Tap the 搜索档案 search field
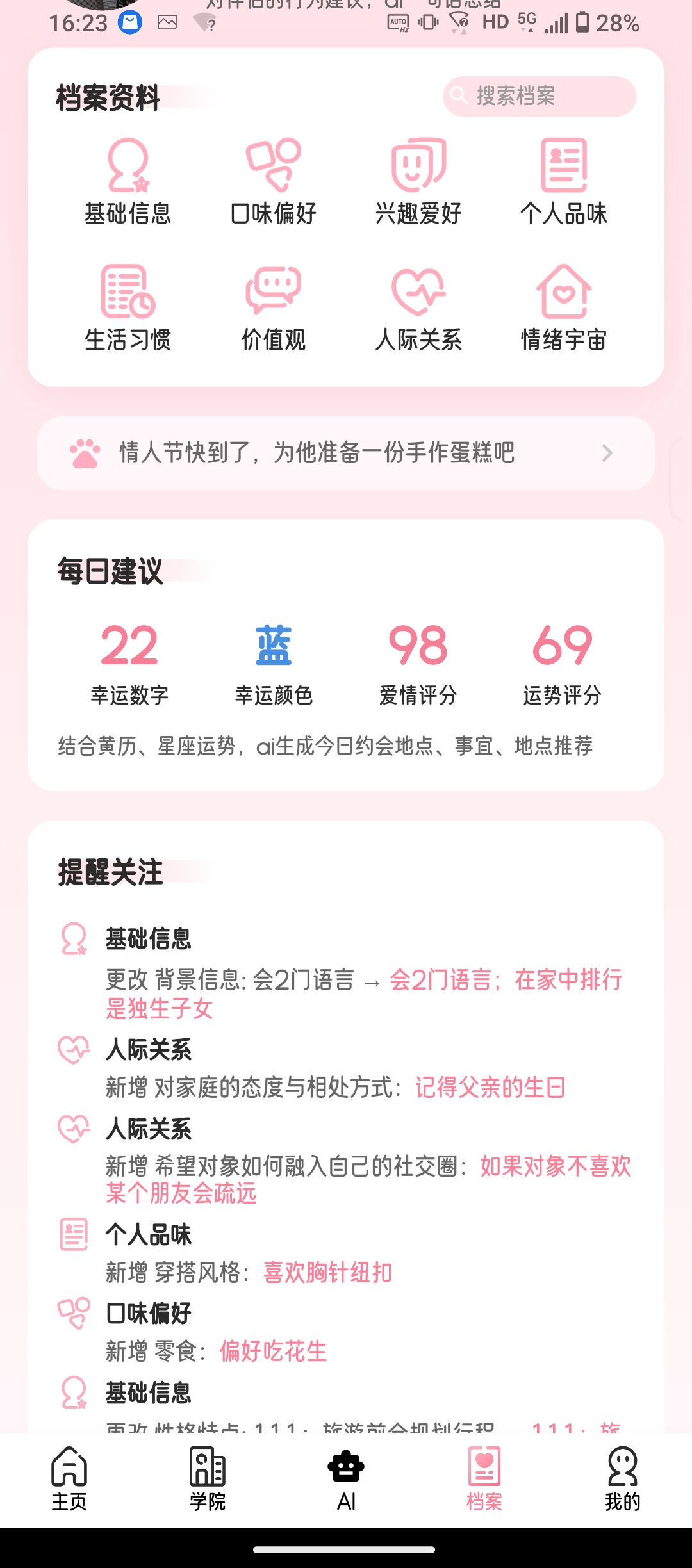 tap(538, 96)
